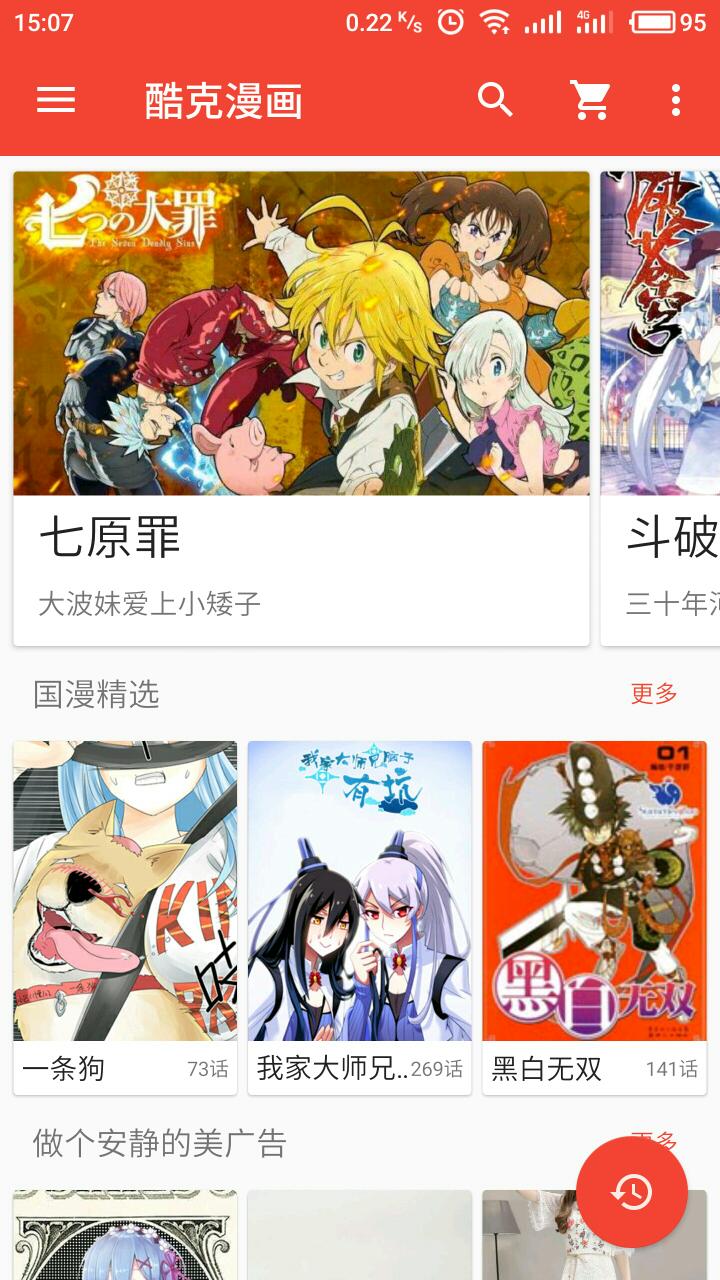Image resolution: width=720 pixels, height=1280 pixels.
Task: Open the shopping cart
Action: pyautogui.click(x=590, y=100)
